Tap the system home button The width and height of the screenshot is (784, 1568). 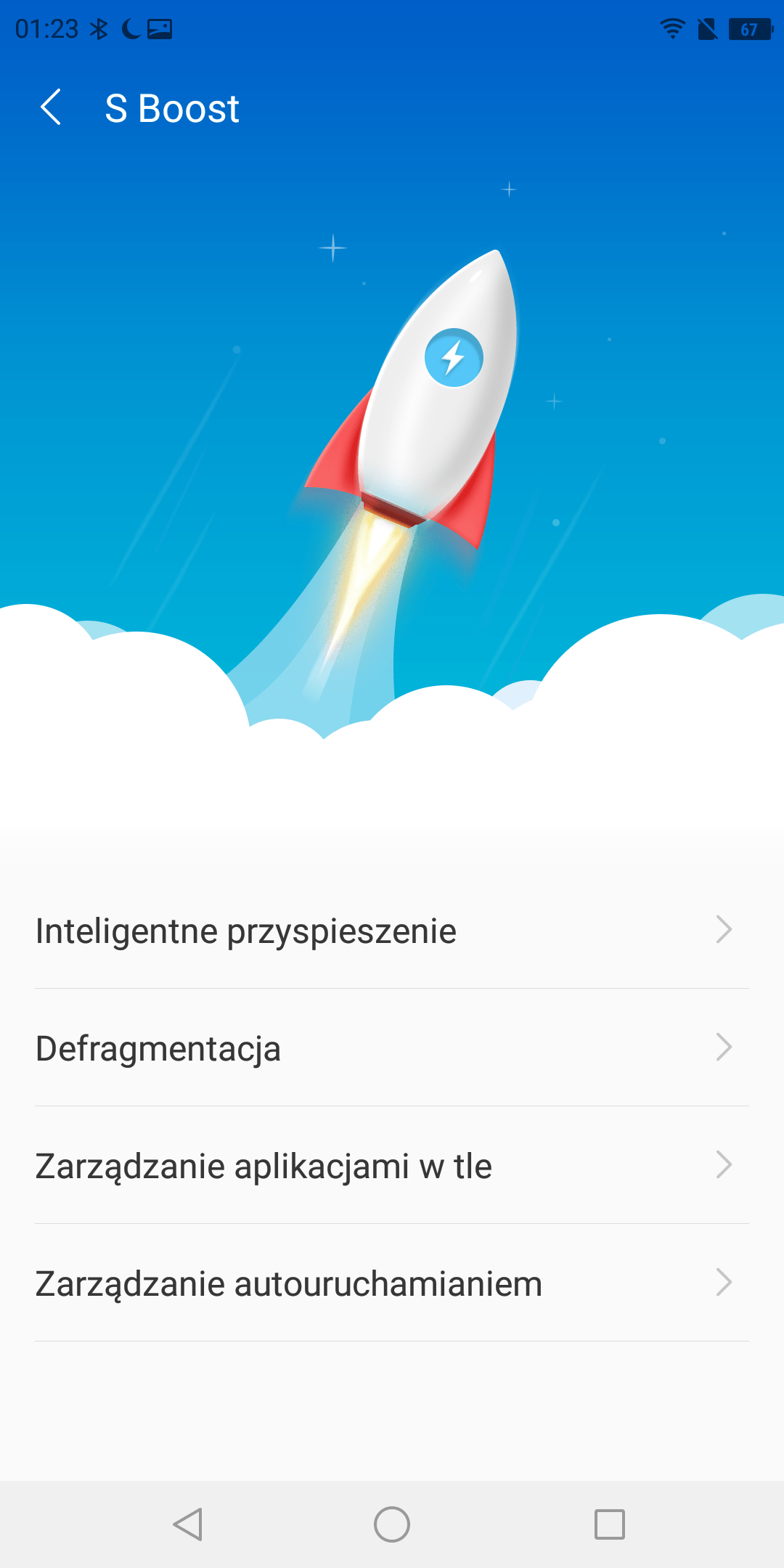coord(392,1524)
